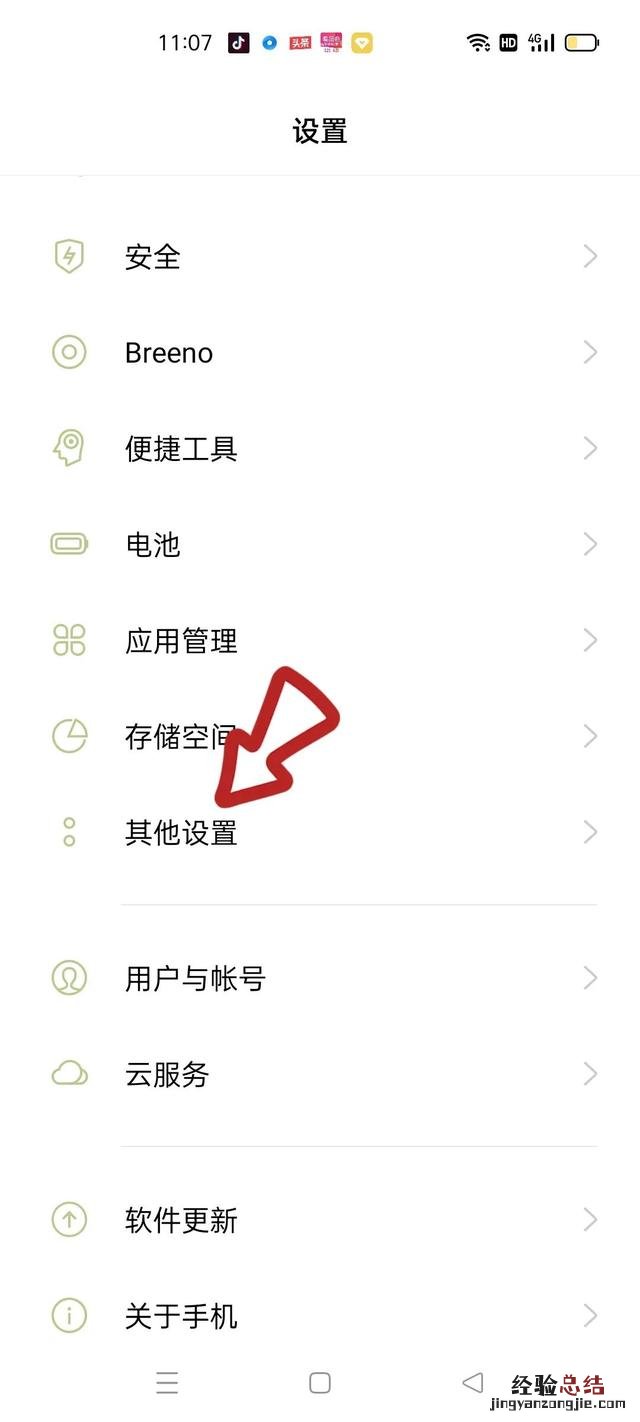Open recent apps from navigation bar
Viewport: 640px width, 1422px height.
(x=167, y=1383)
